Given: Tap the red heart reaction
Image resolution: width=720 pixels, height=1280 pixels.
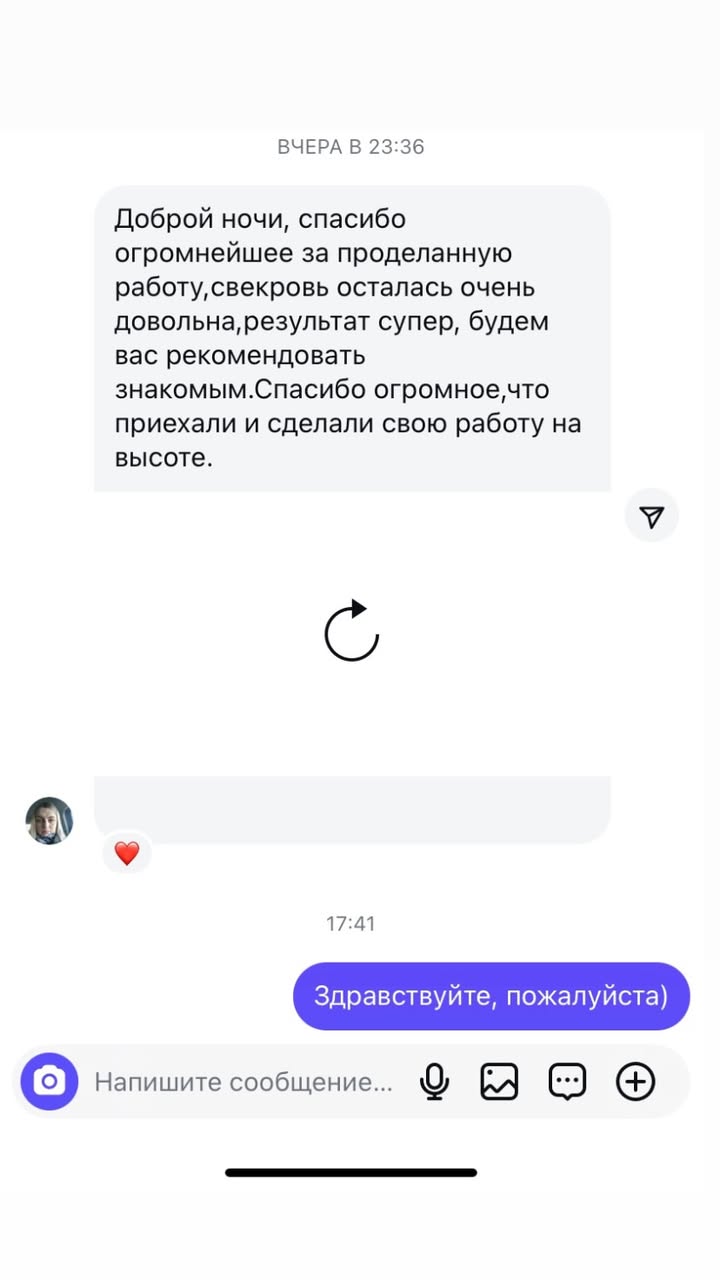Looking at the screenshot, I should [127, 854].
